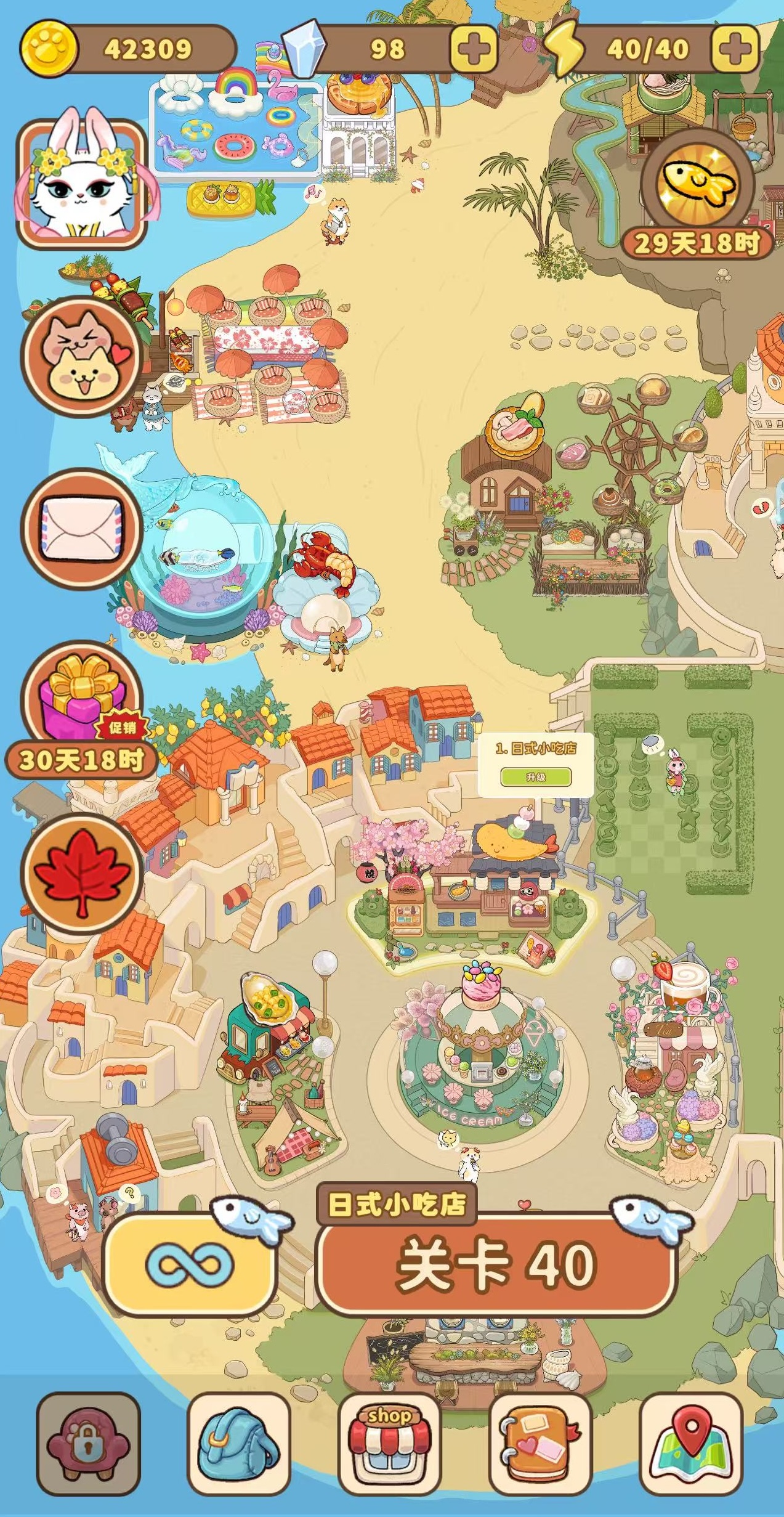
Task: Add more energy with plus button
Action: coord(735,49)
